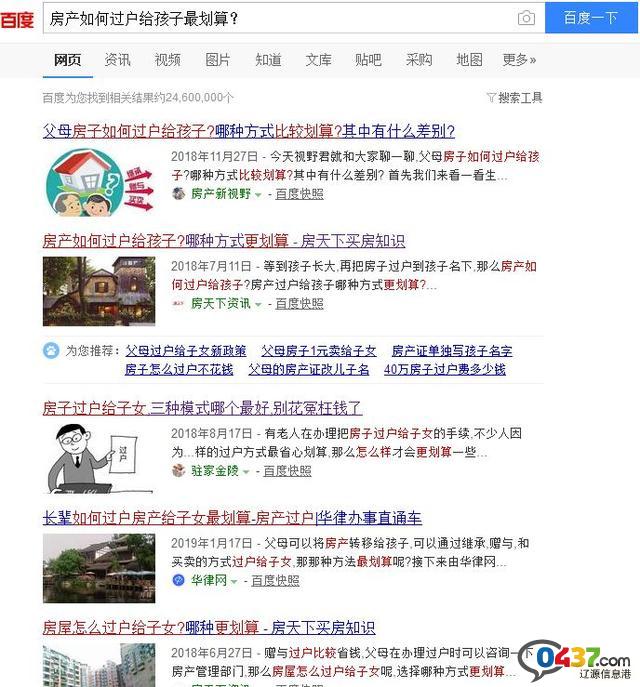The height and width of the screenshot is (687, 640).
Task: Switch to the 图片 tab
Action: pyautogui.click(x=217, y=60)
